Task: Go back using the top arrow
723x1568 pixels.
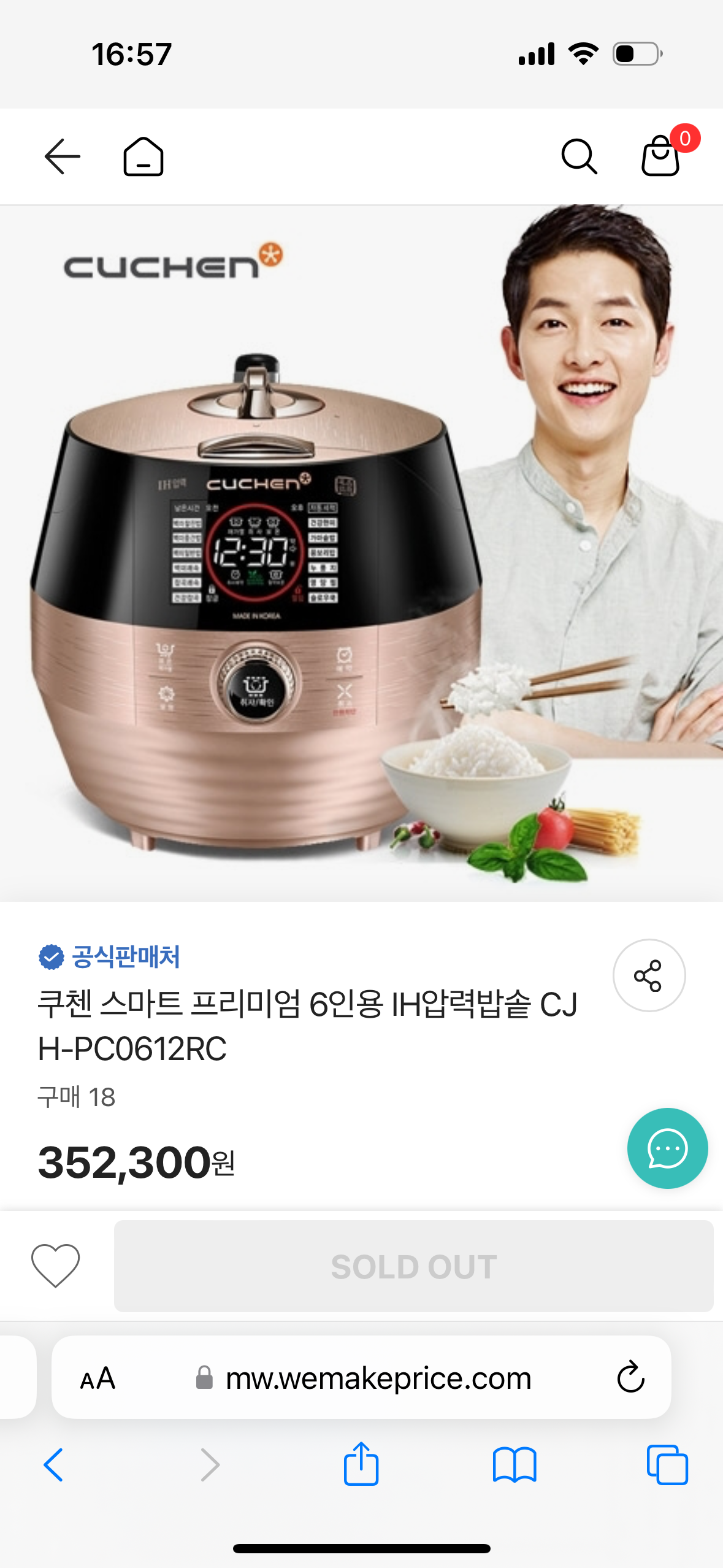Action: [62, 156]
